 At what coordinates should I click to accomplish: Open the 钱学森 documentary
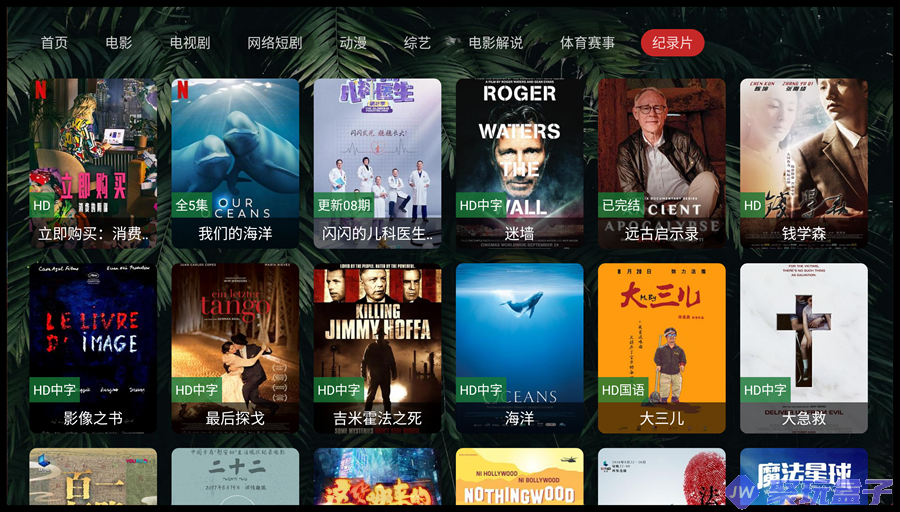(x=803, y=160)
